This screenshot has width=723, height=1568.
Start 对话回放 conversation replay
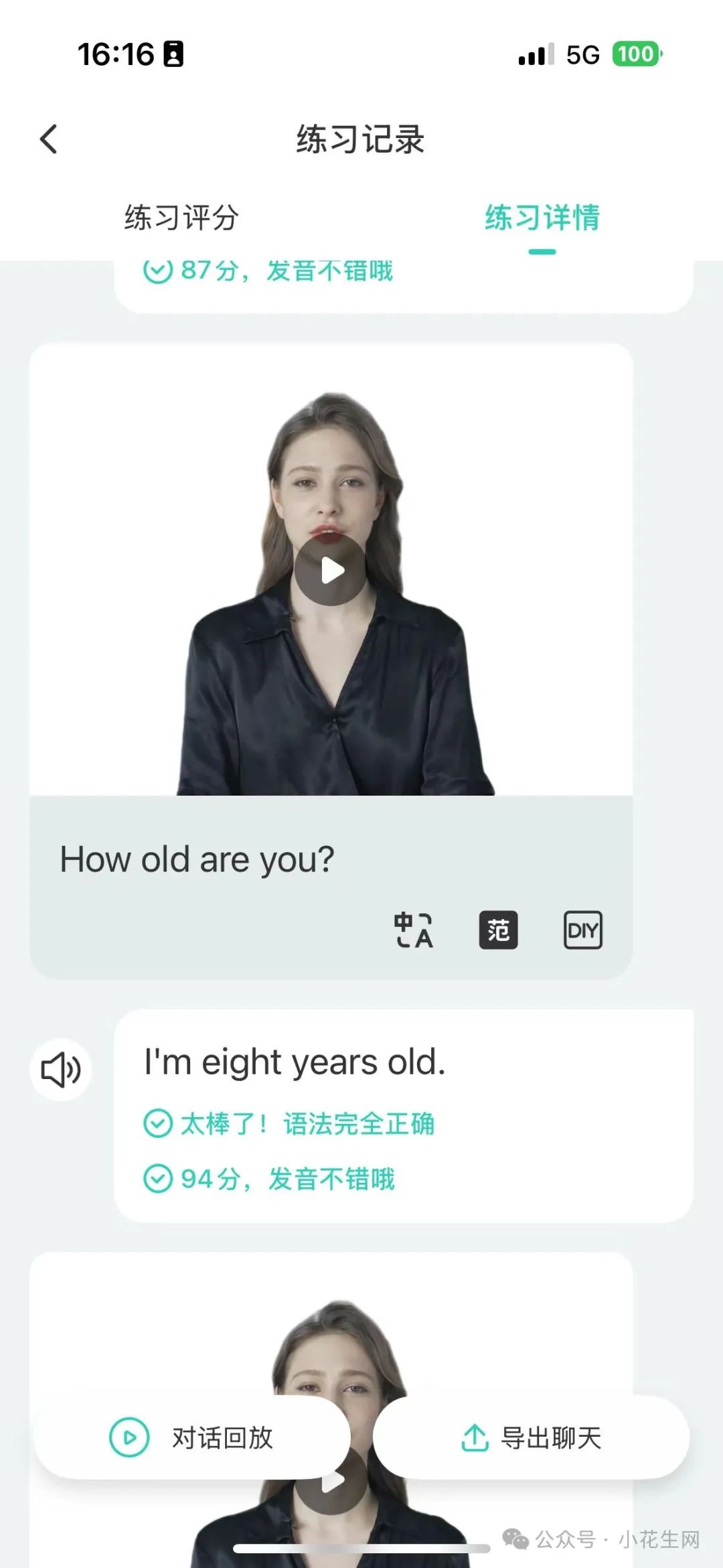(x=192, y=1437)
